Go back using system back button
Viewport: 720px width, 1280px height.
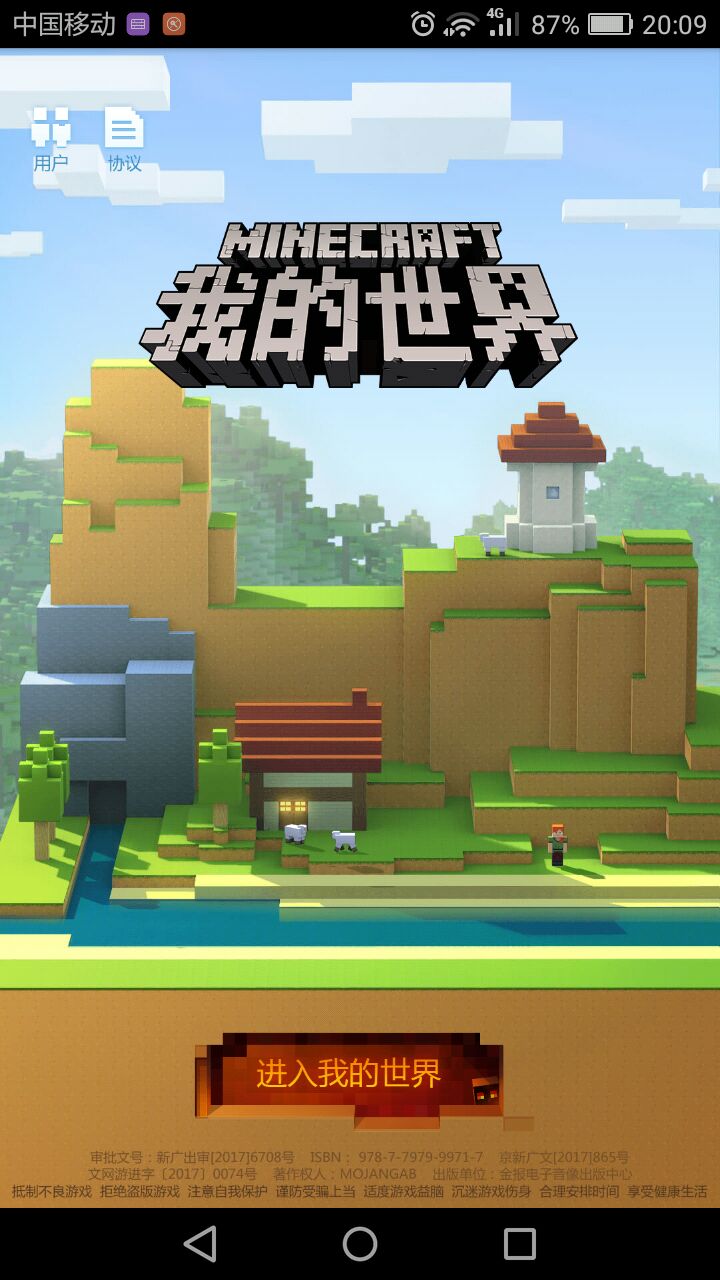200,1244
